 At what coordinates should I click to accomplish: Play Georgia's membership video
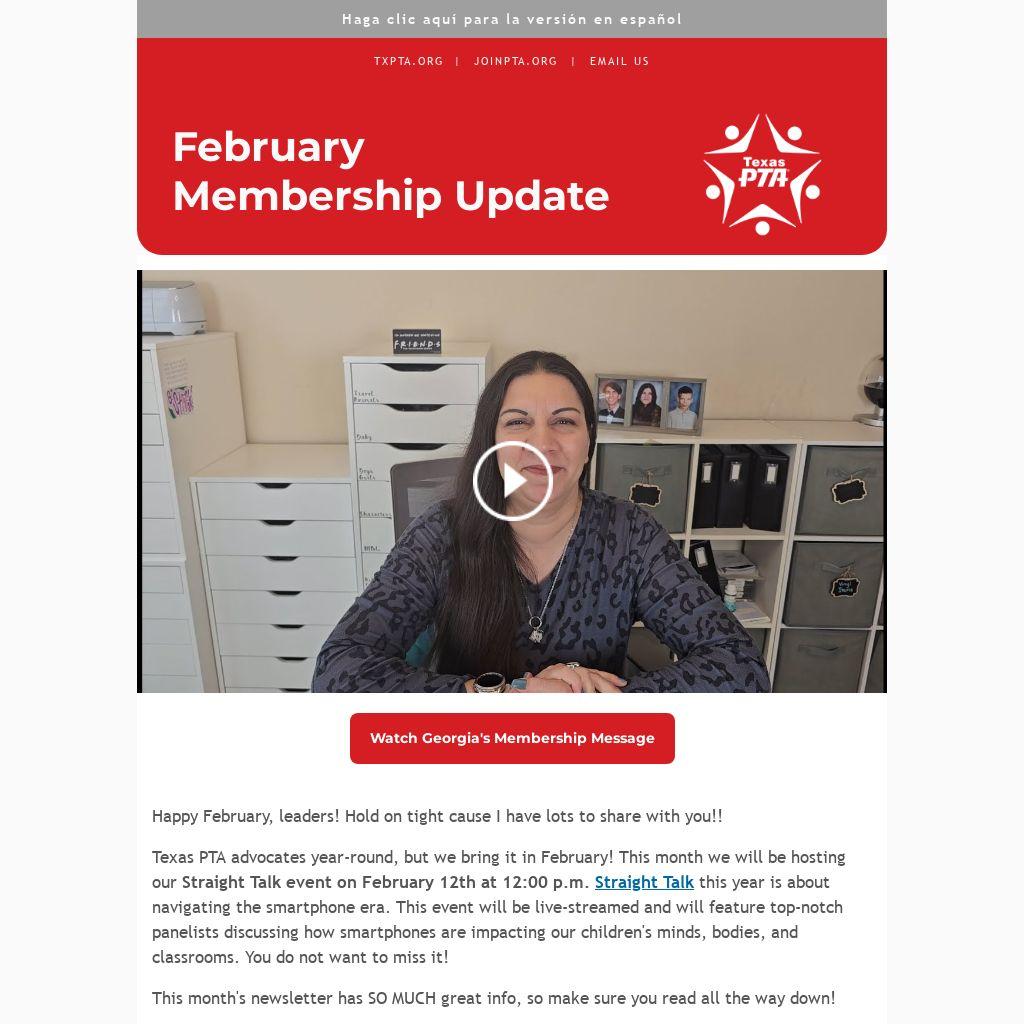(x=512, y=481)
